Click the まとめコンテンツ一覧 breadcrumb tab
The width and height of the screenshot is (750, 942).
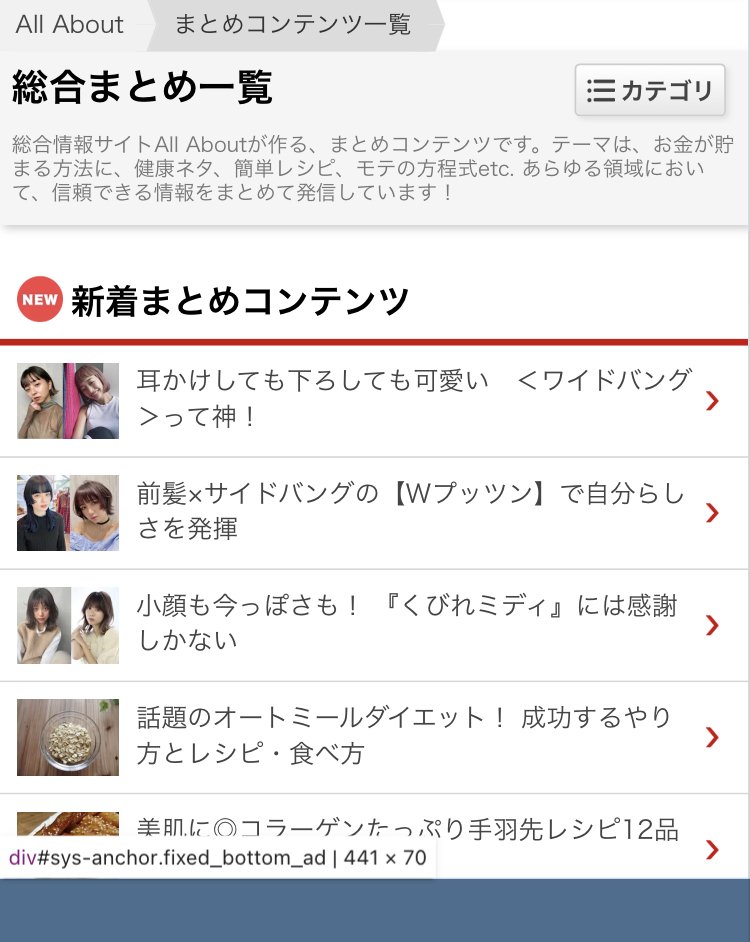click(x=292, y=24)
